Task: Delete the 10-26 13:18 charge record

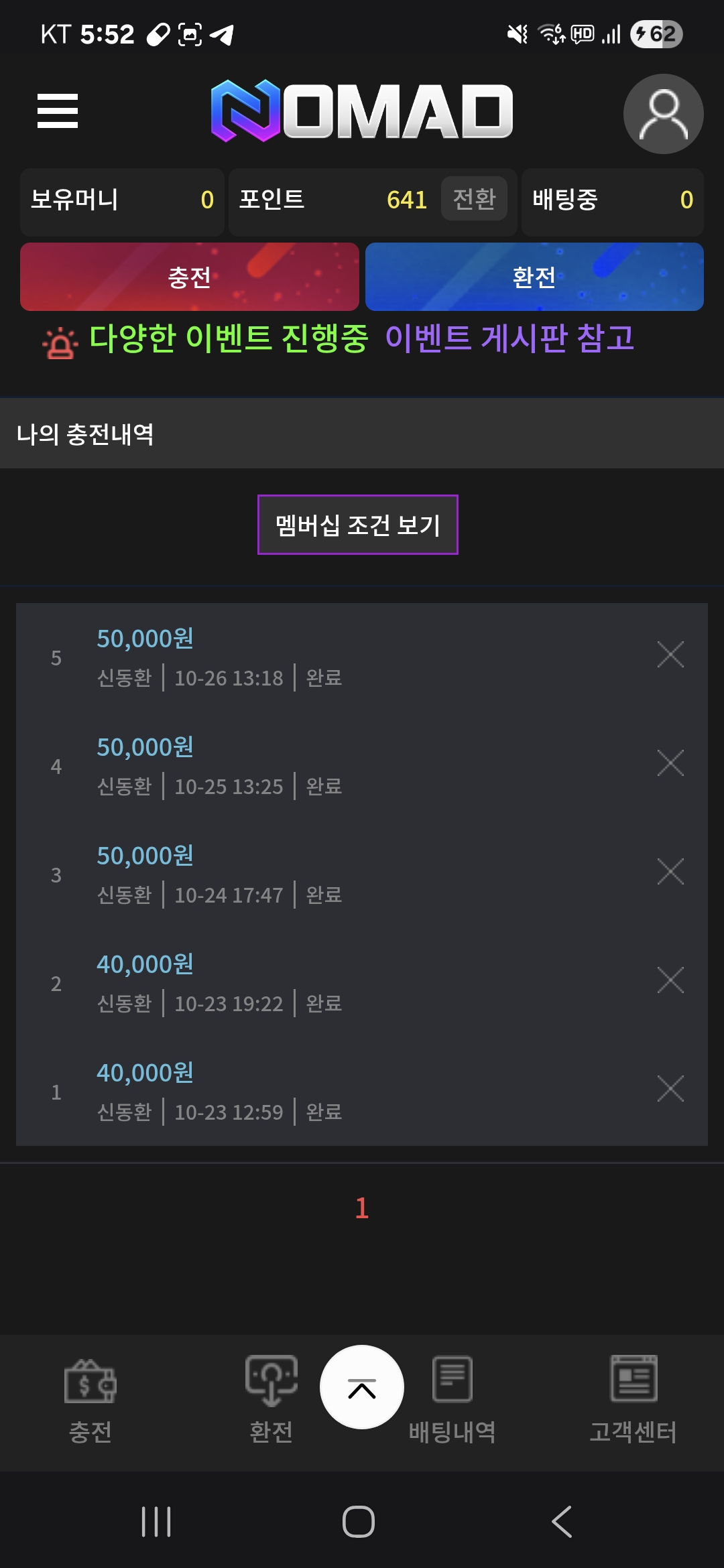Action: (670, 655)
